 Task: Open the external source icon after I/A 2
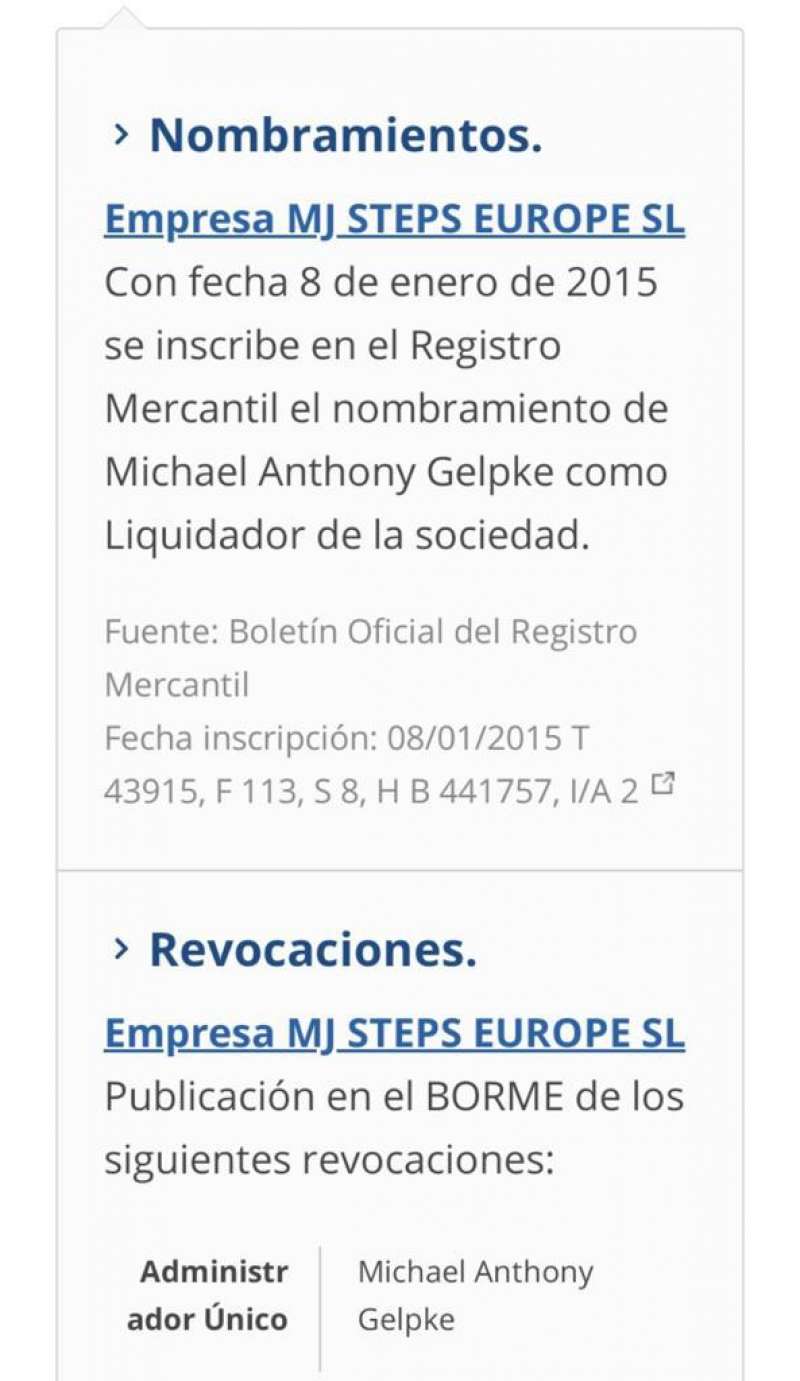[661, 783]
